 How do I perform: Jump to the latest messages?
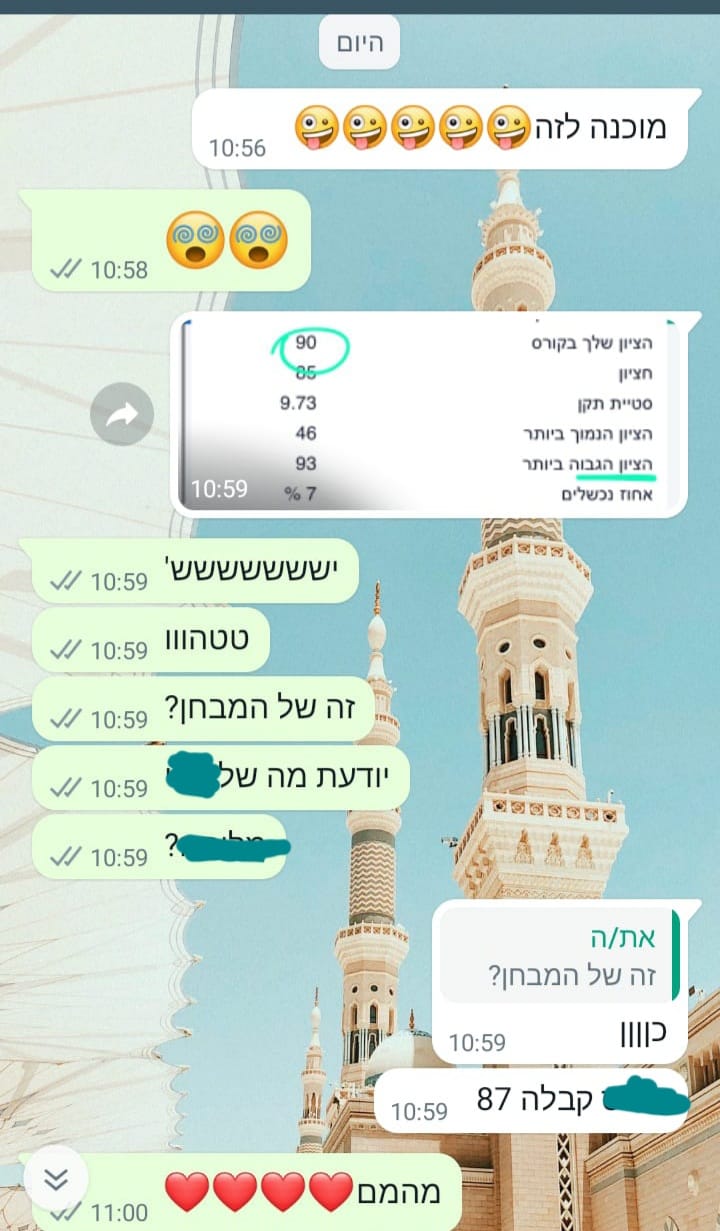[x=56, y=1179]
